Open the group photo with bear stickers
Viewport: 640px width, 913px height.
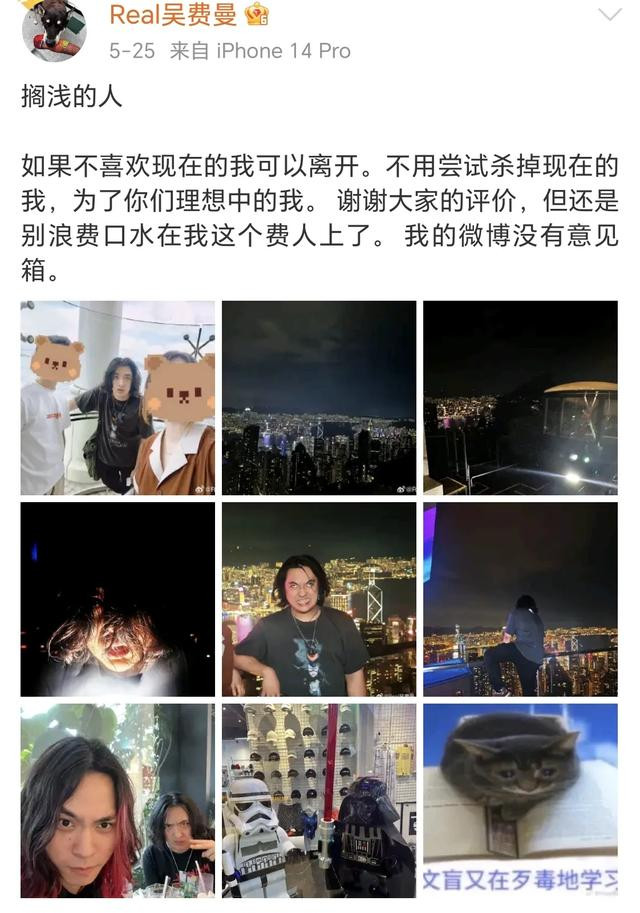118,398
